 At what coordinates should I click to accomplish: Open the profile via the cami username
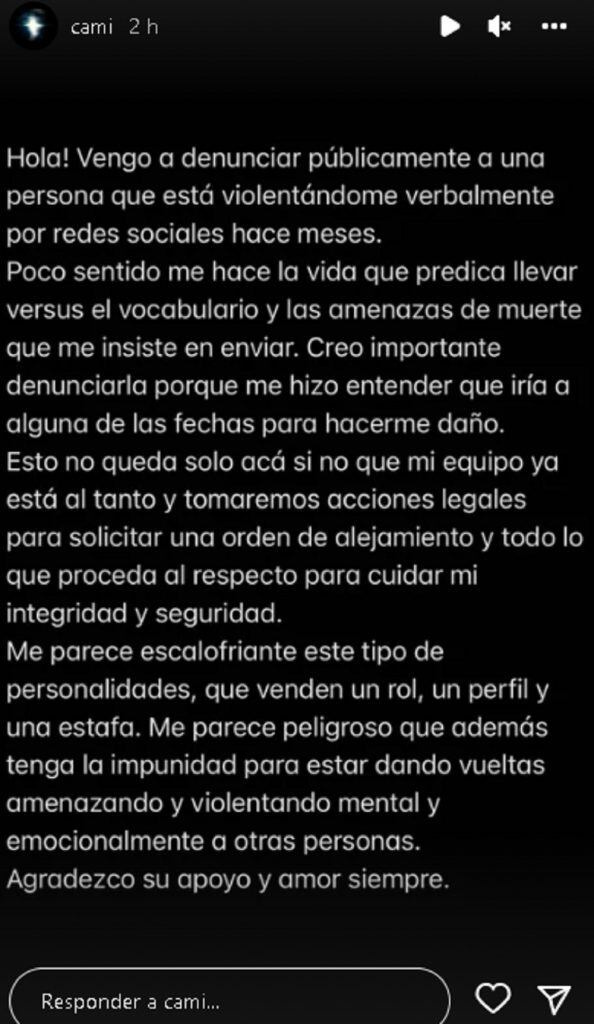click(x=92, y=27)
